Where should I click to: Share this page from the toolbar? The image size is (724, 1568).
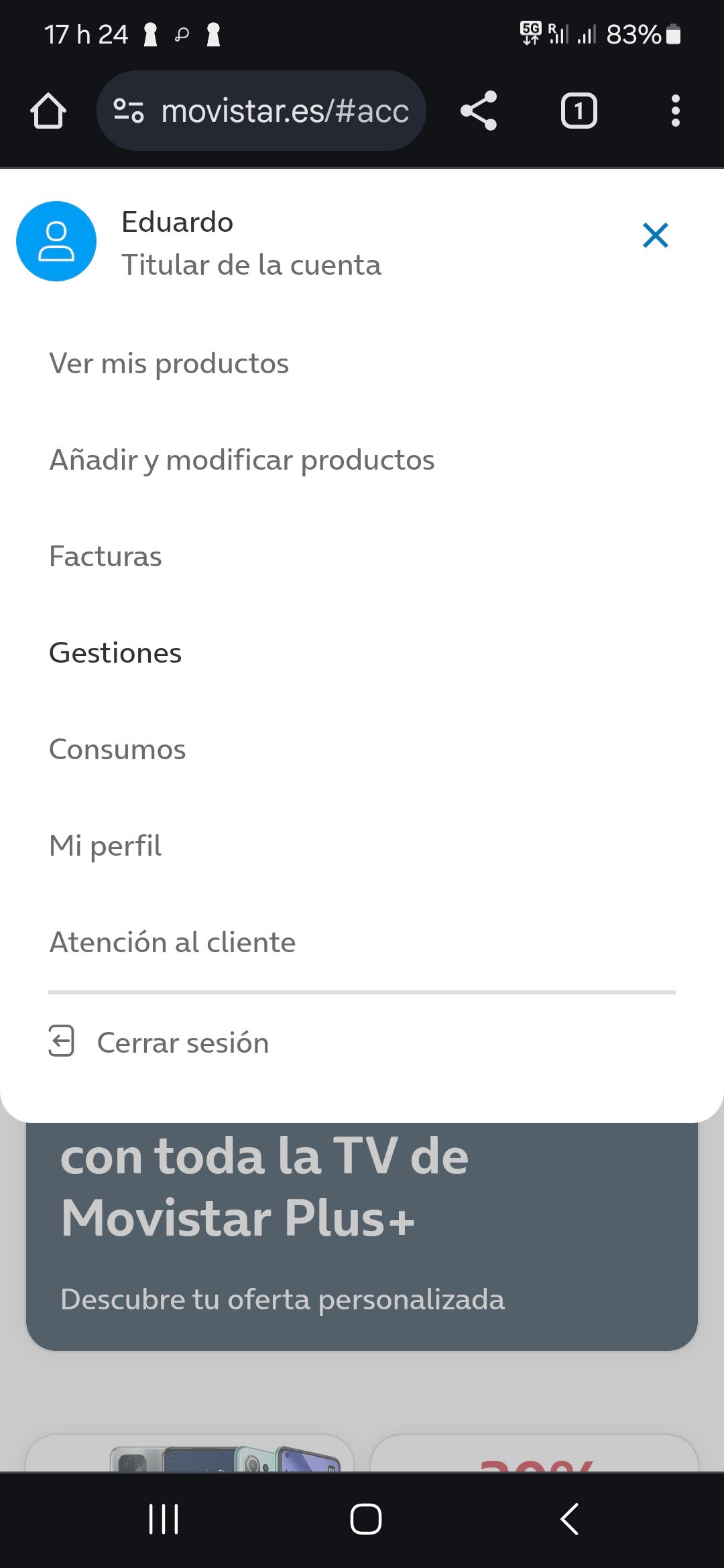click(x=479, y=111)
